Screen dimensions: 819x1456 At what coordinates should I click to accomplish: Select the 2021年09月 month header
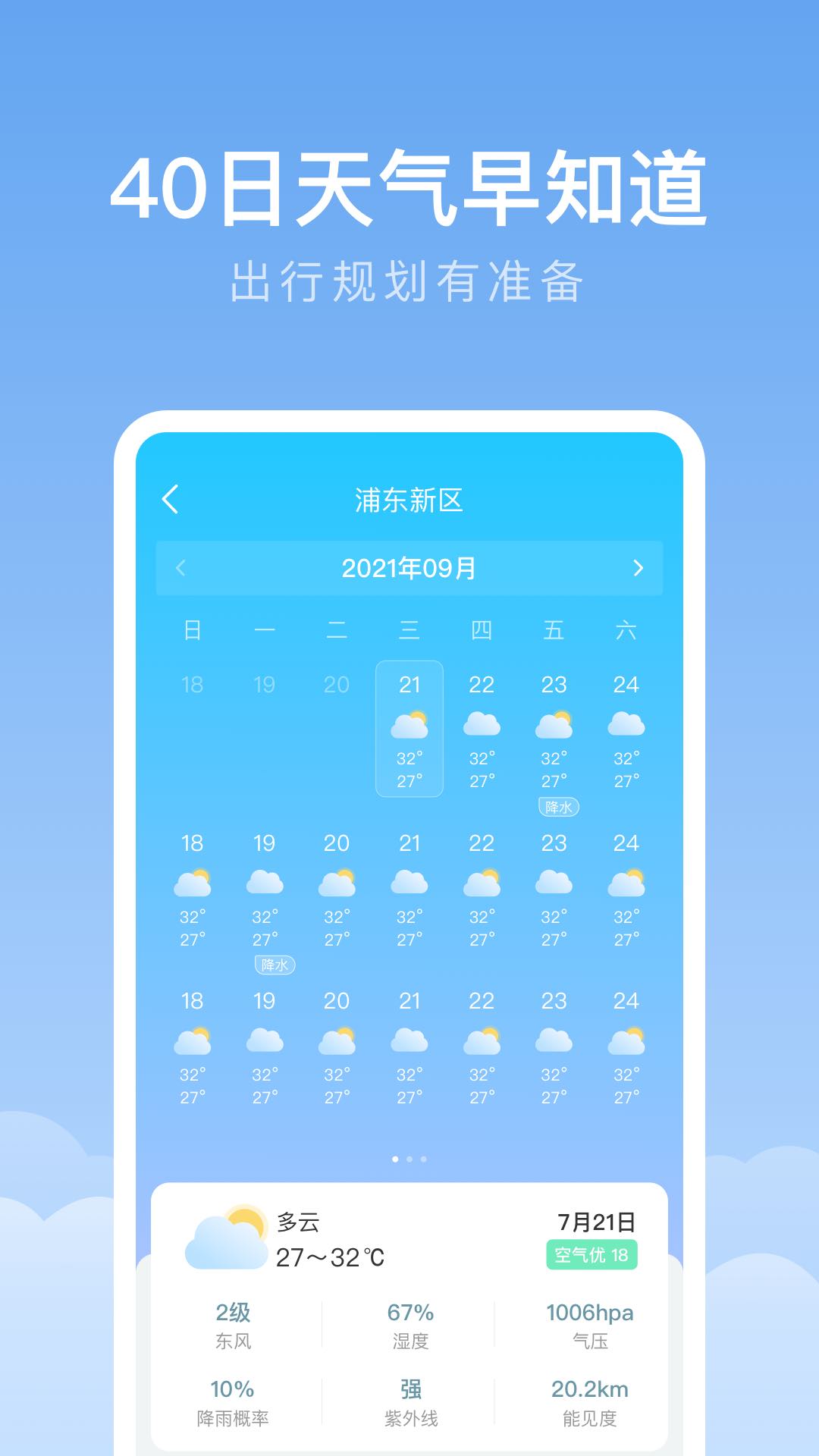[409, 568]
